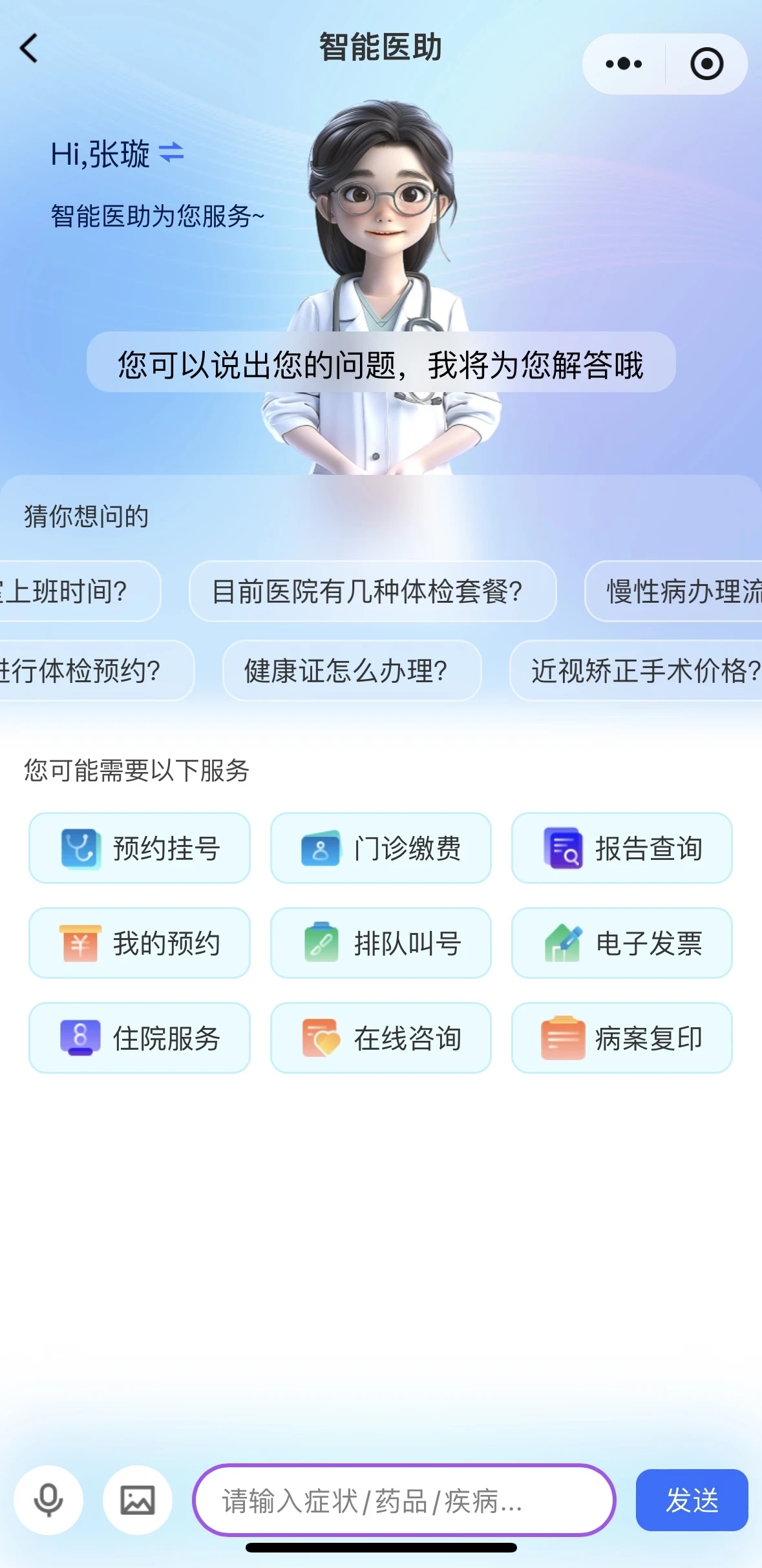
Task: Close the mini program with the circle icon
Action: click(x=706, y=64)
